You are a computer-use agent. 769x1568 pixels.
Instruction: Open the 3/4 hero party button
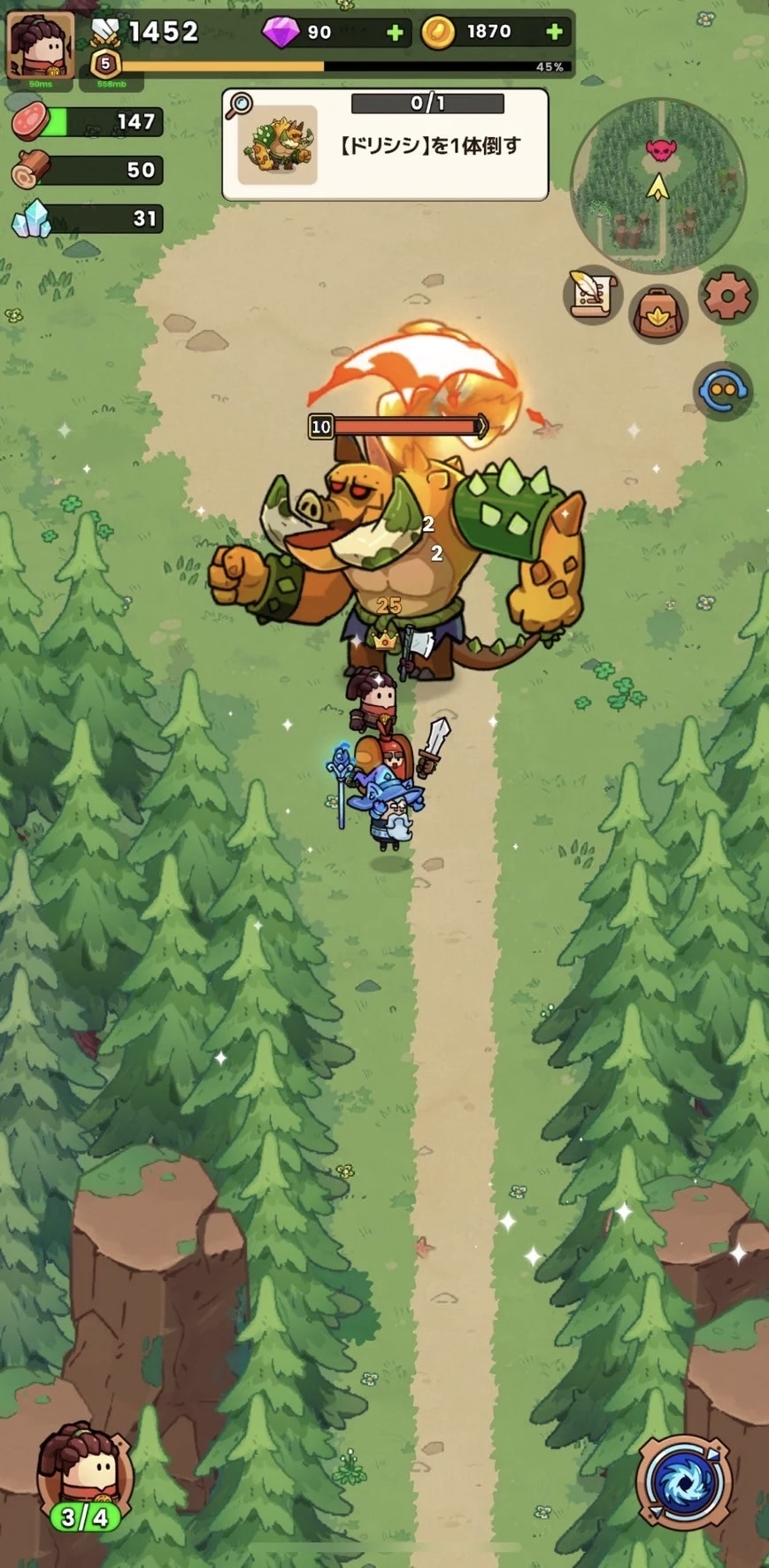(84, 1477)
